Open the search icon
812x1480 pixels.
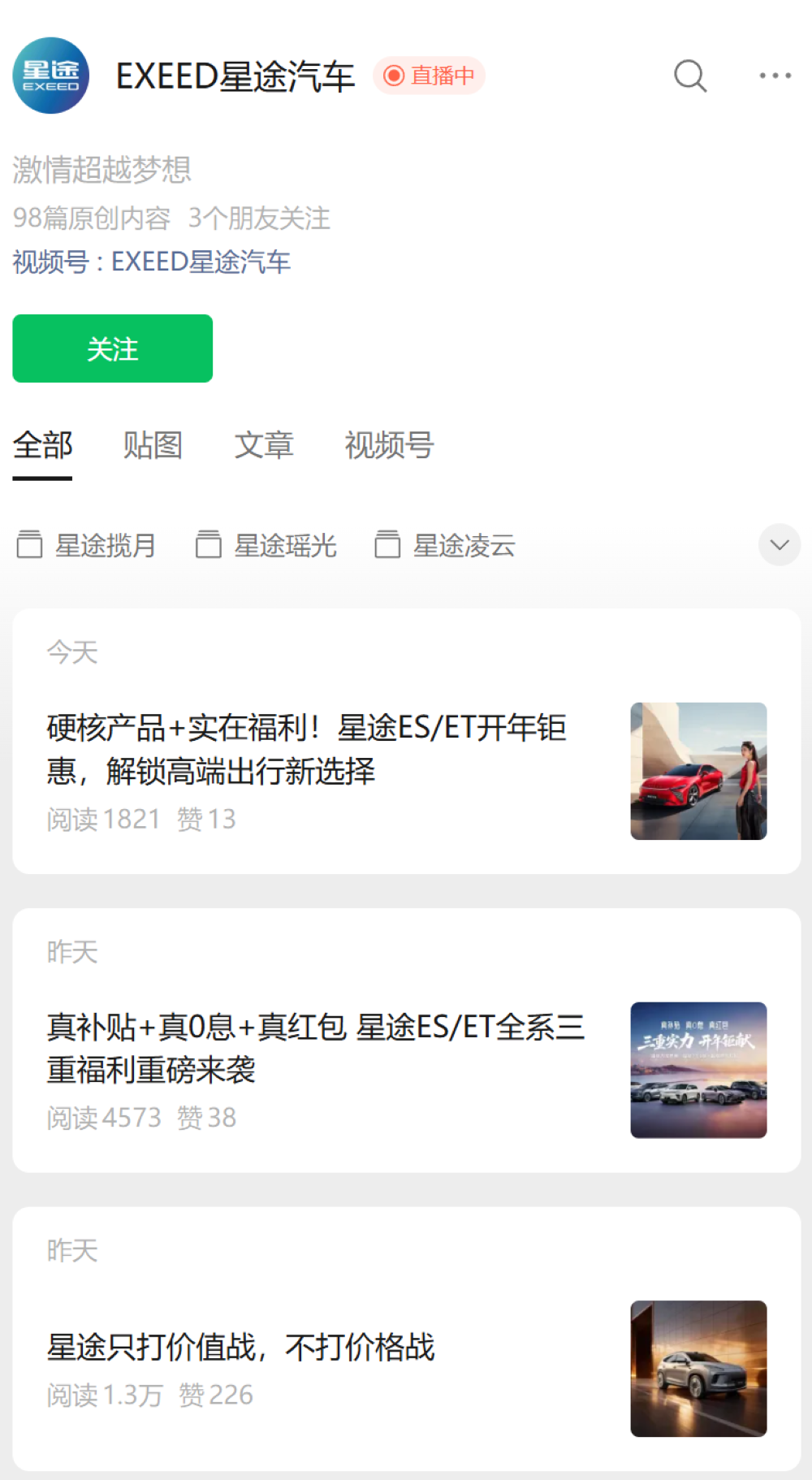click(x=689, y=76)
